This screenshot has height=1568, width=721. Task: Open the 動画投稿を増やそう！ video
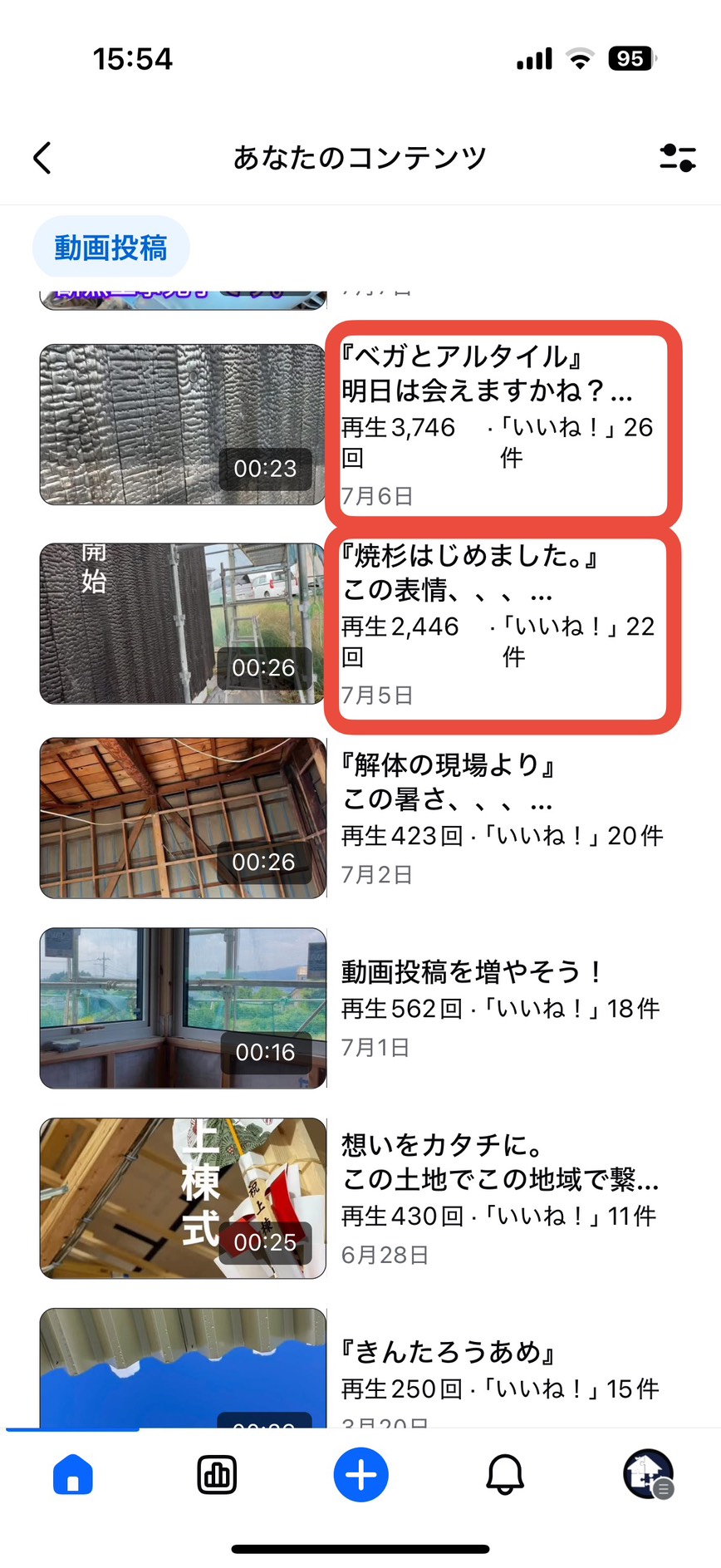[183, 1008]
